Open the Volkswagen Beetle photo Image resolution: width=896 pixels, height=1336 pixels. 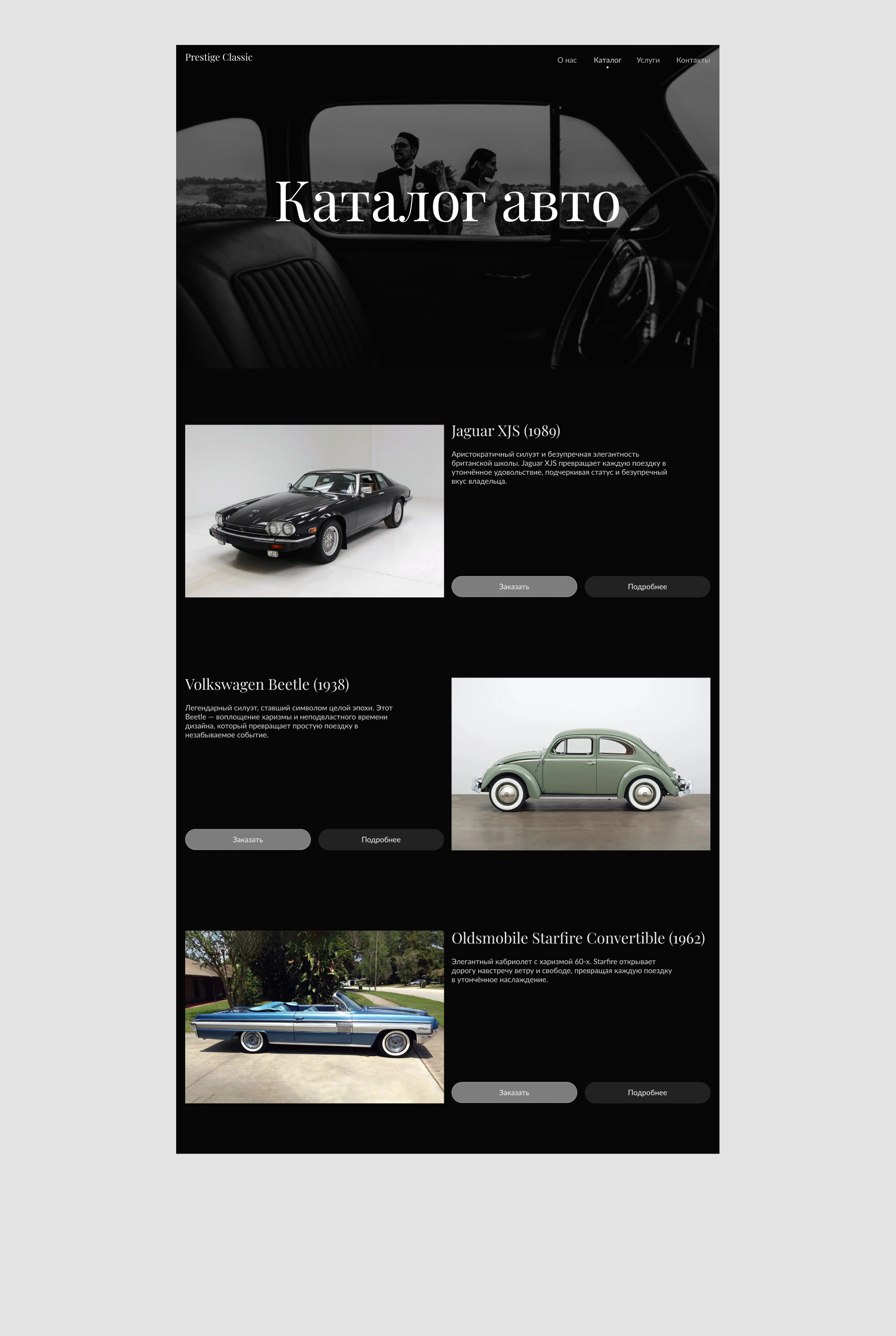(581, 764)
